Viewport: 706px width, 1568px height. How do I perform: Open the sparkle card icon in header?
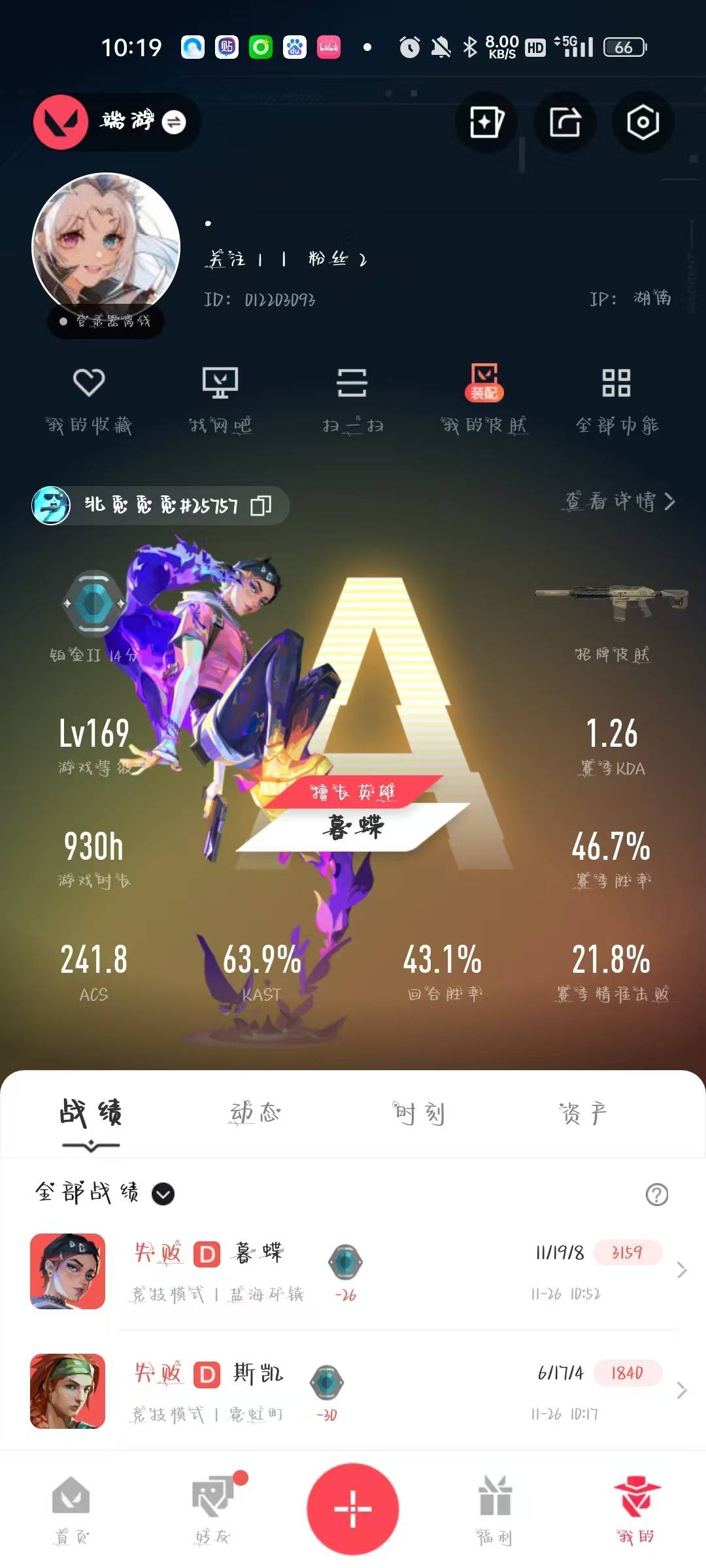pos(486,122)
